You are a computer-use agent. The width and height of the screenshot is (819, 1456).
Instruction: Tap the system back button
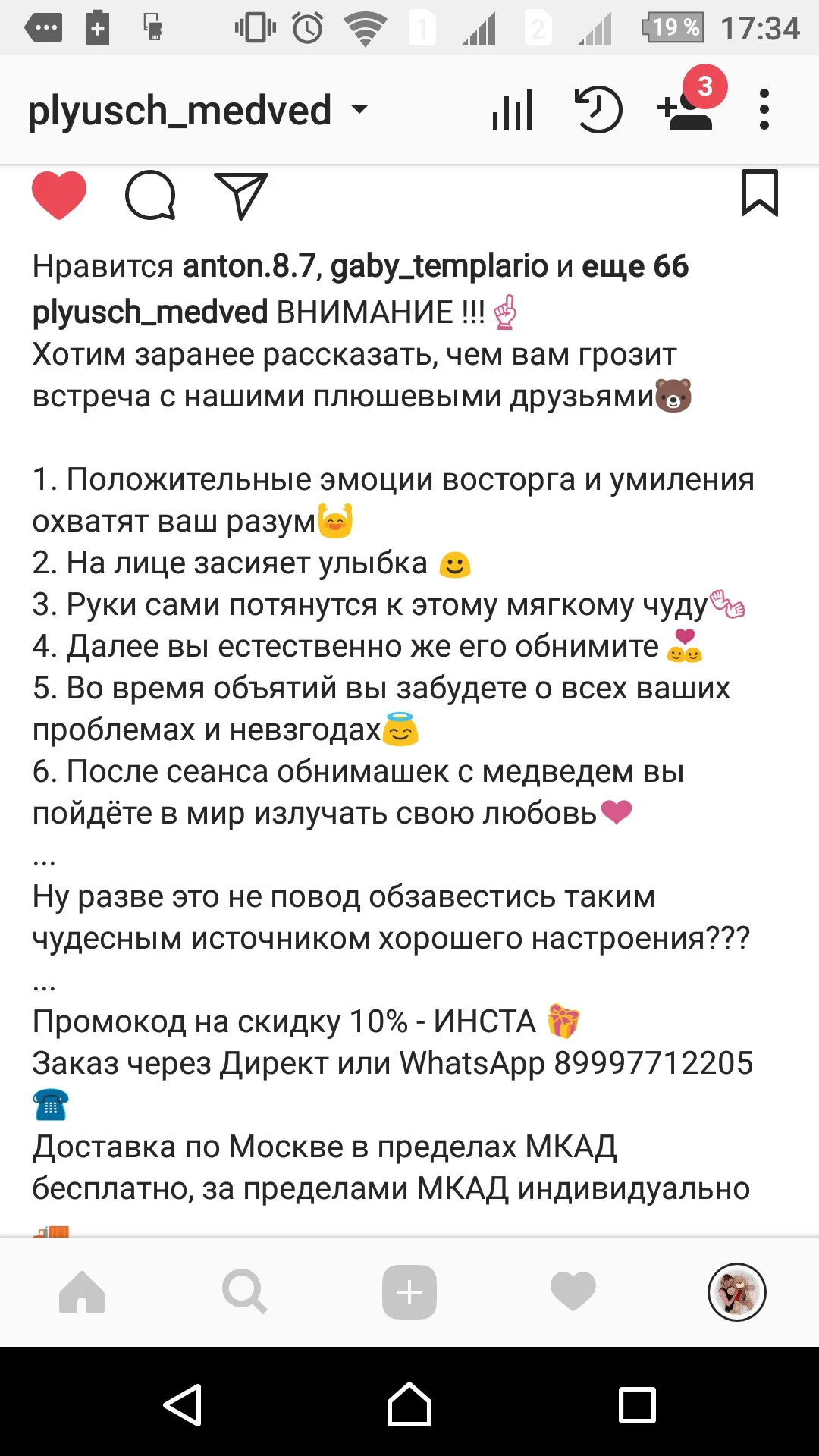click(x=183, y=1405)
